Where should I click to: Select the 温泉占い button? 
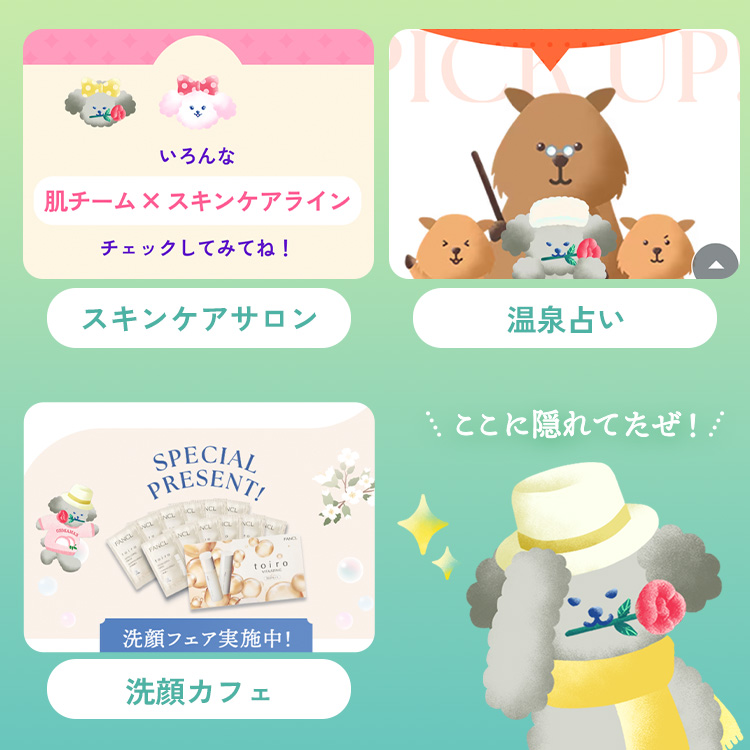click(x=565, y=318)
